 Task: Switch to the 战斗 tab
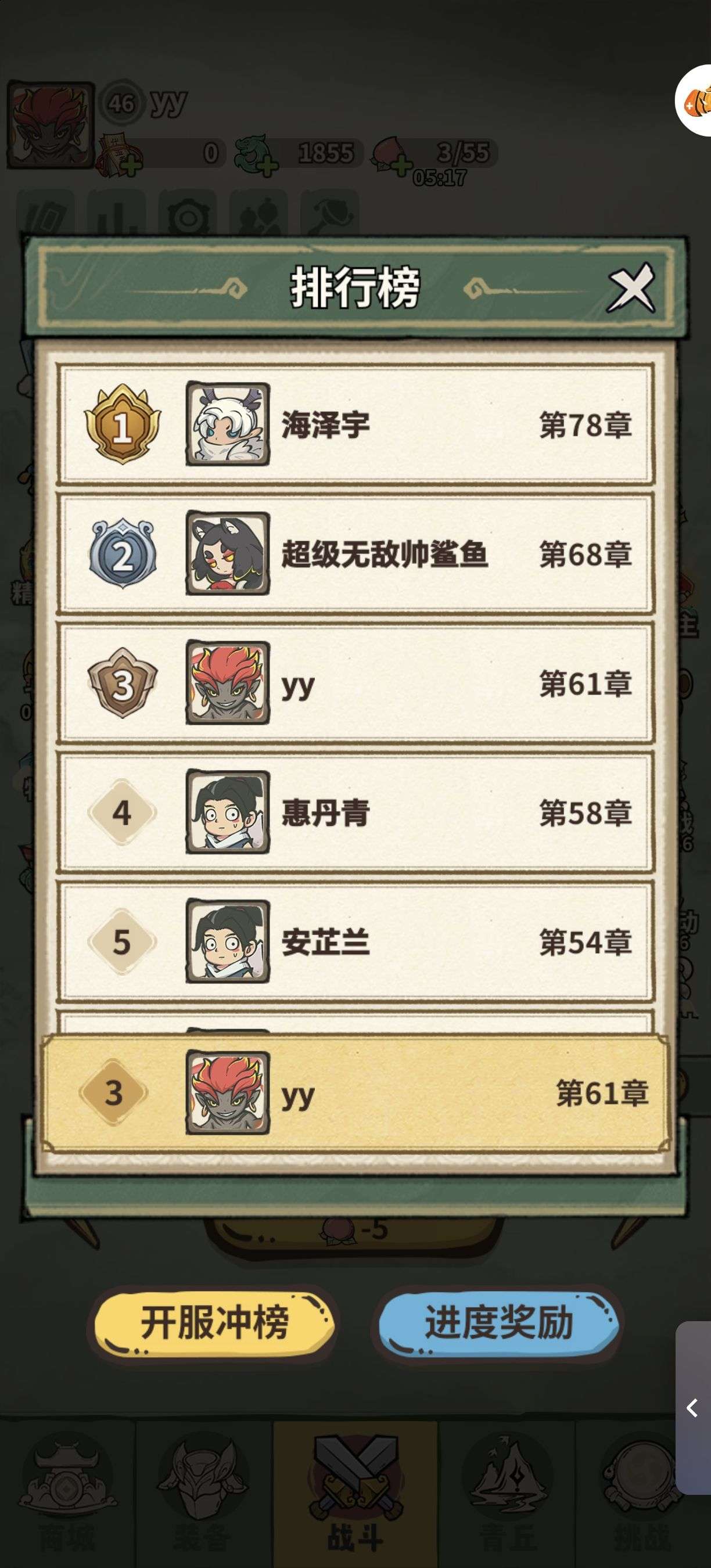(355, 1494)
